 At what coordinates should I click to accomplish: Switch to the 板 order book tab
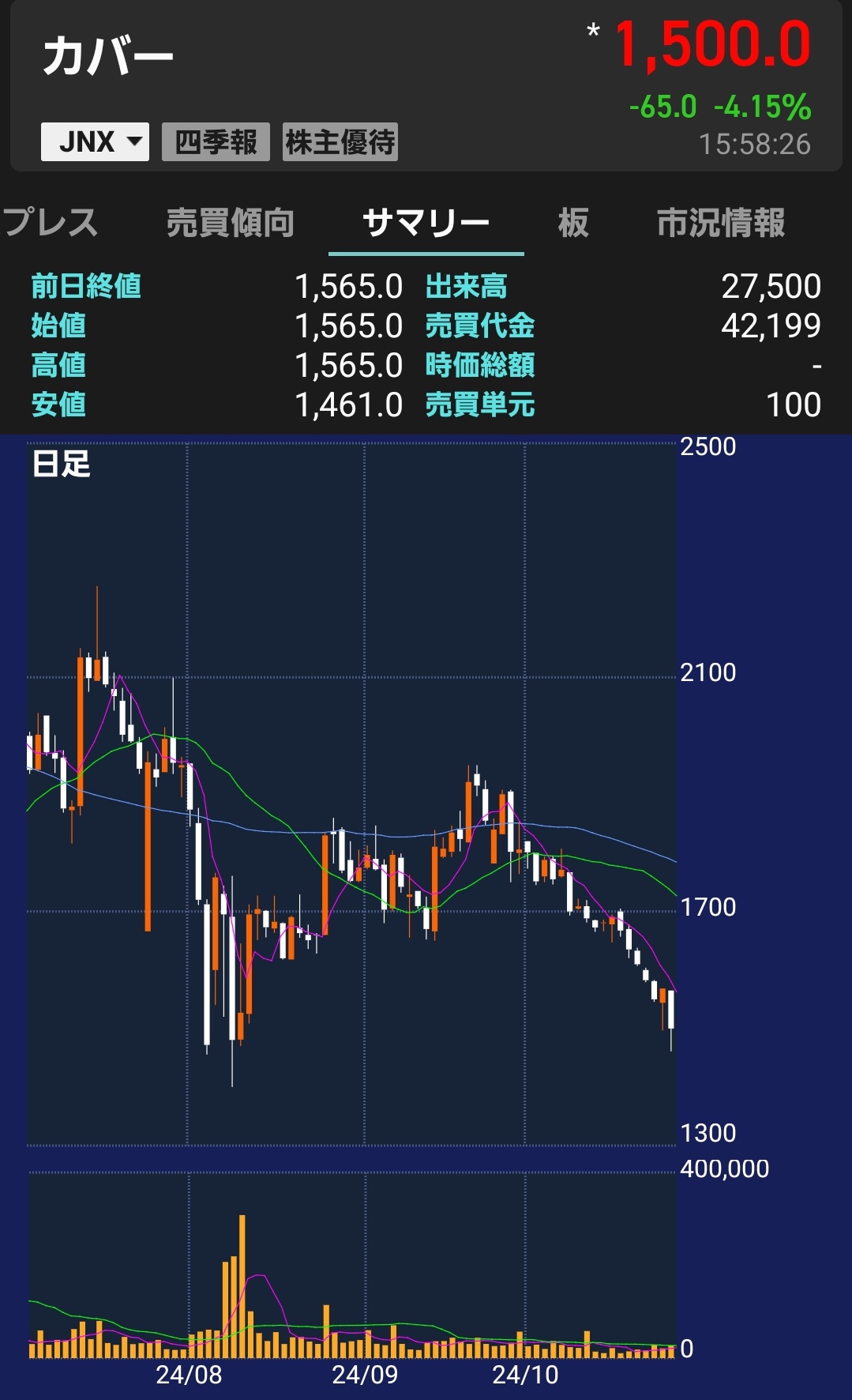point(573,223)
